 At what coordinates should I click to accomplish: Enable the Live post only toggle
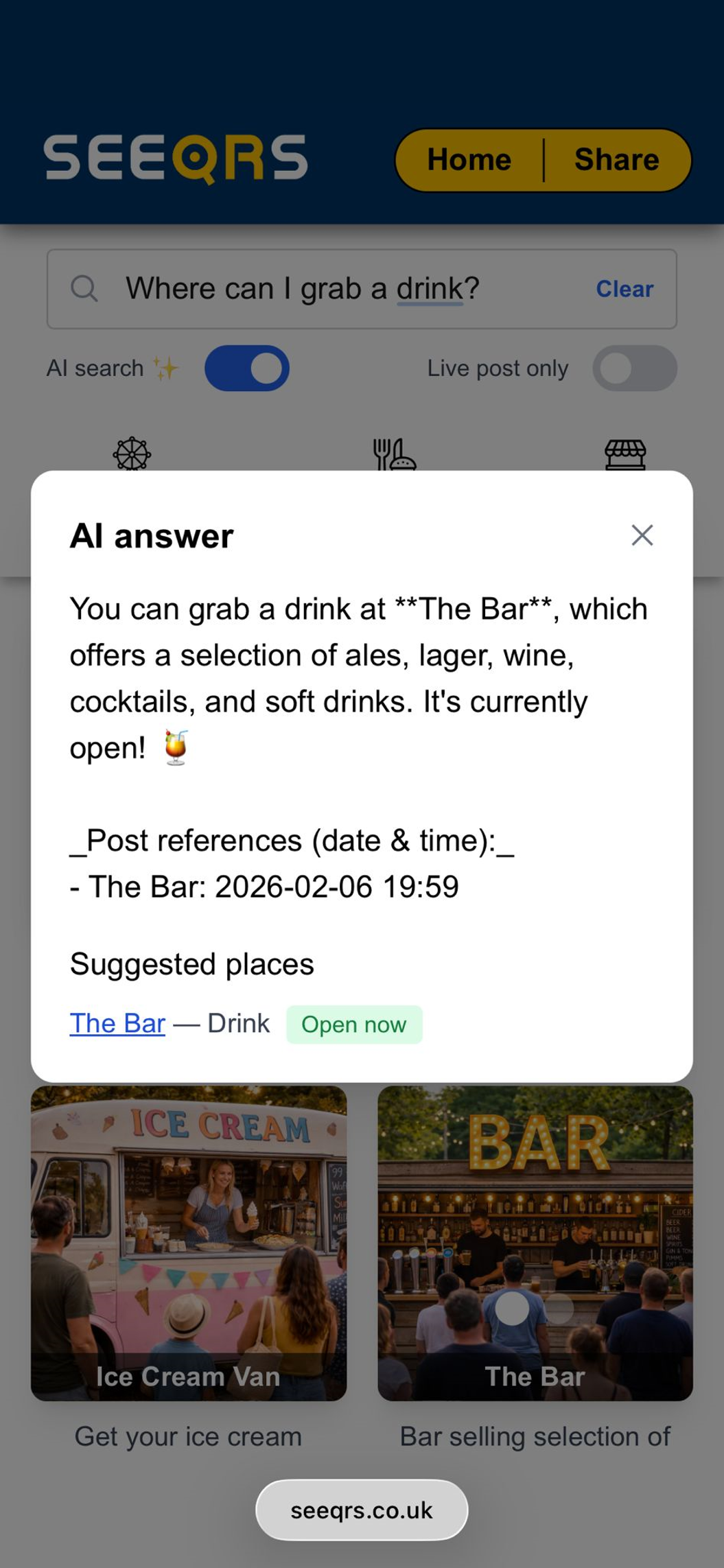click(634, 368)
